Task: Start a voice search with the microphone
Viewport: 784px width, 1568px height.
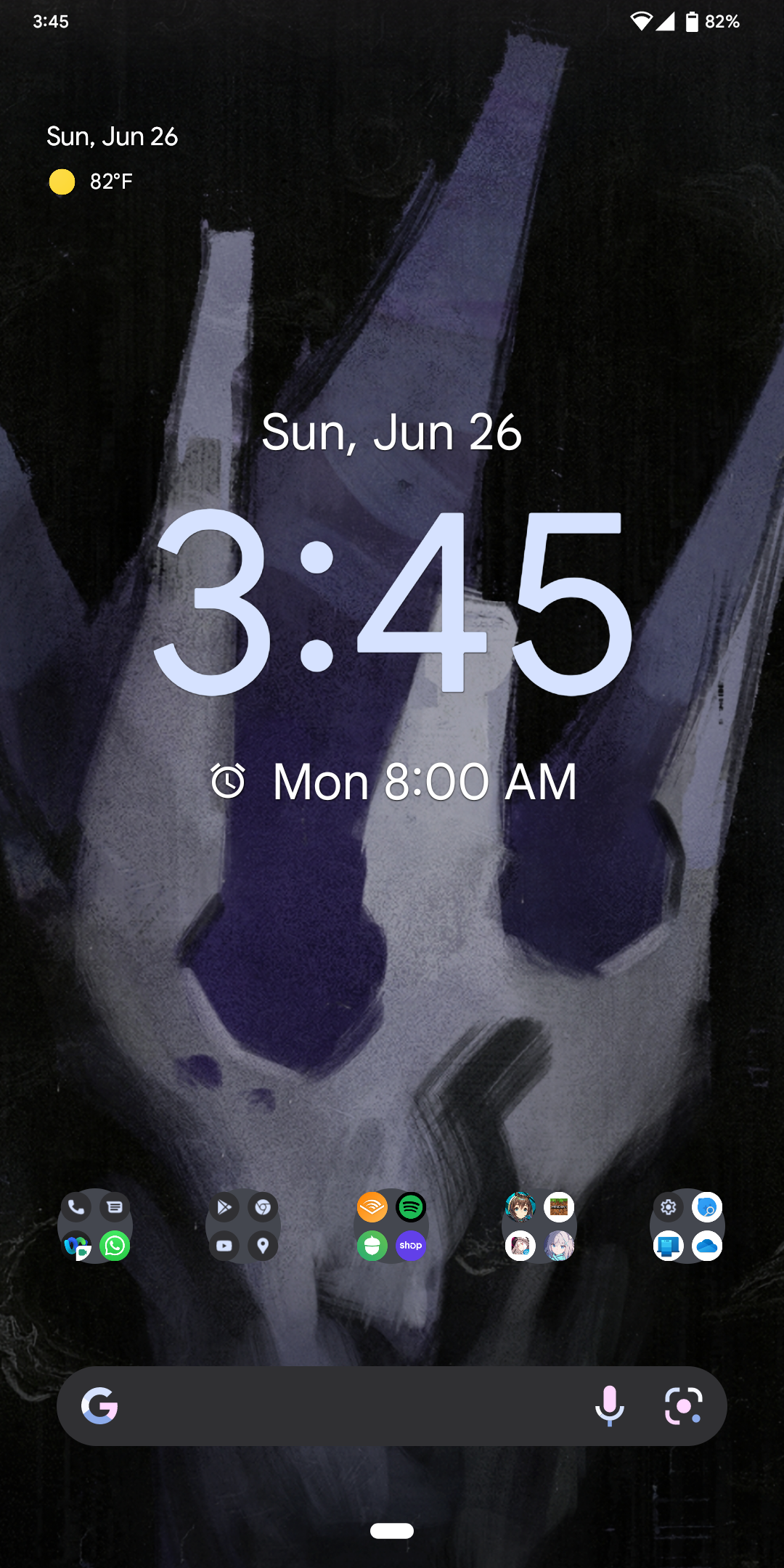Action: pos(610,1406)
